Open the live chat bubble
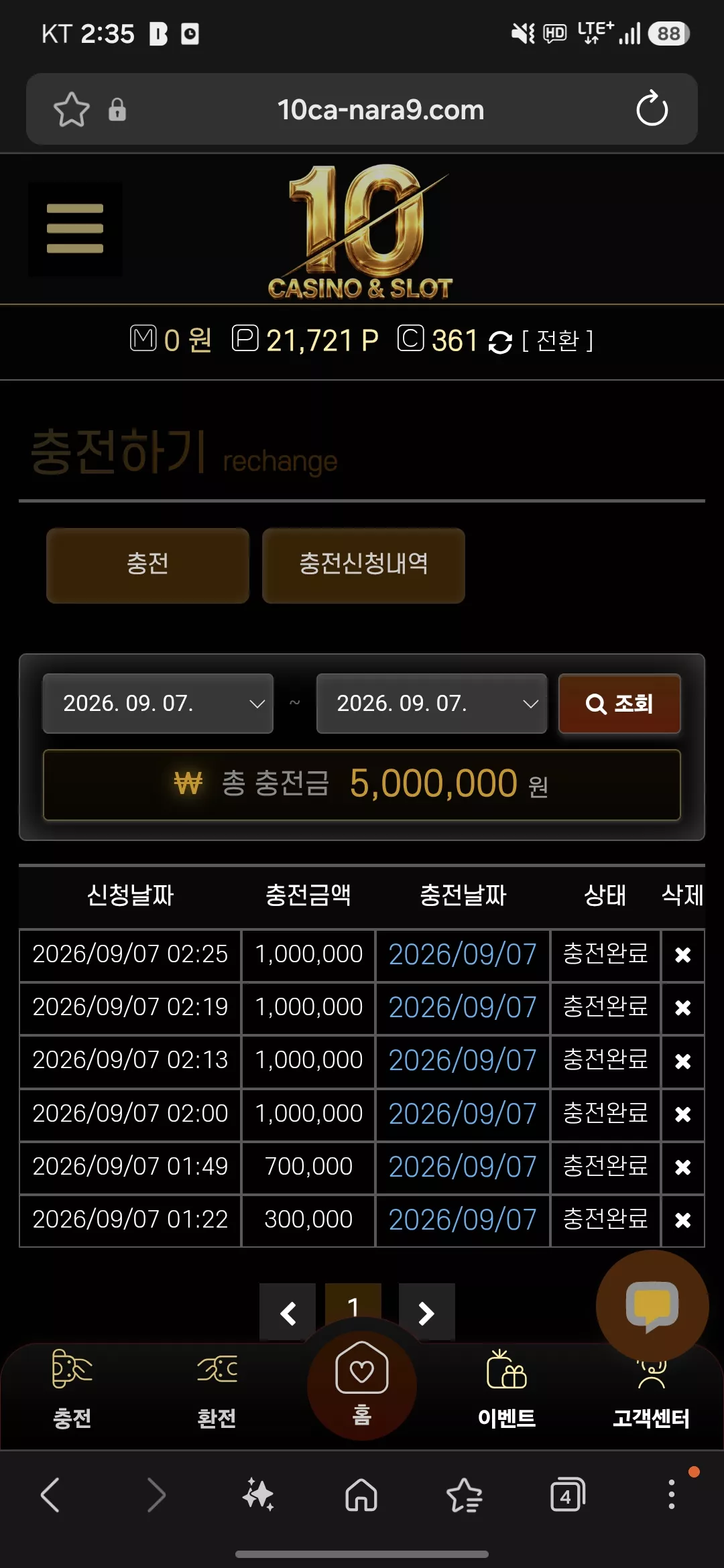724x1568 pixels. click(652, 1306)
